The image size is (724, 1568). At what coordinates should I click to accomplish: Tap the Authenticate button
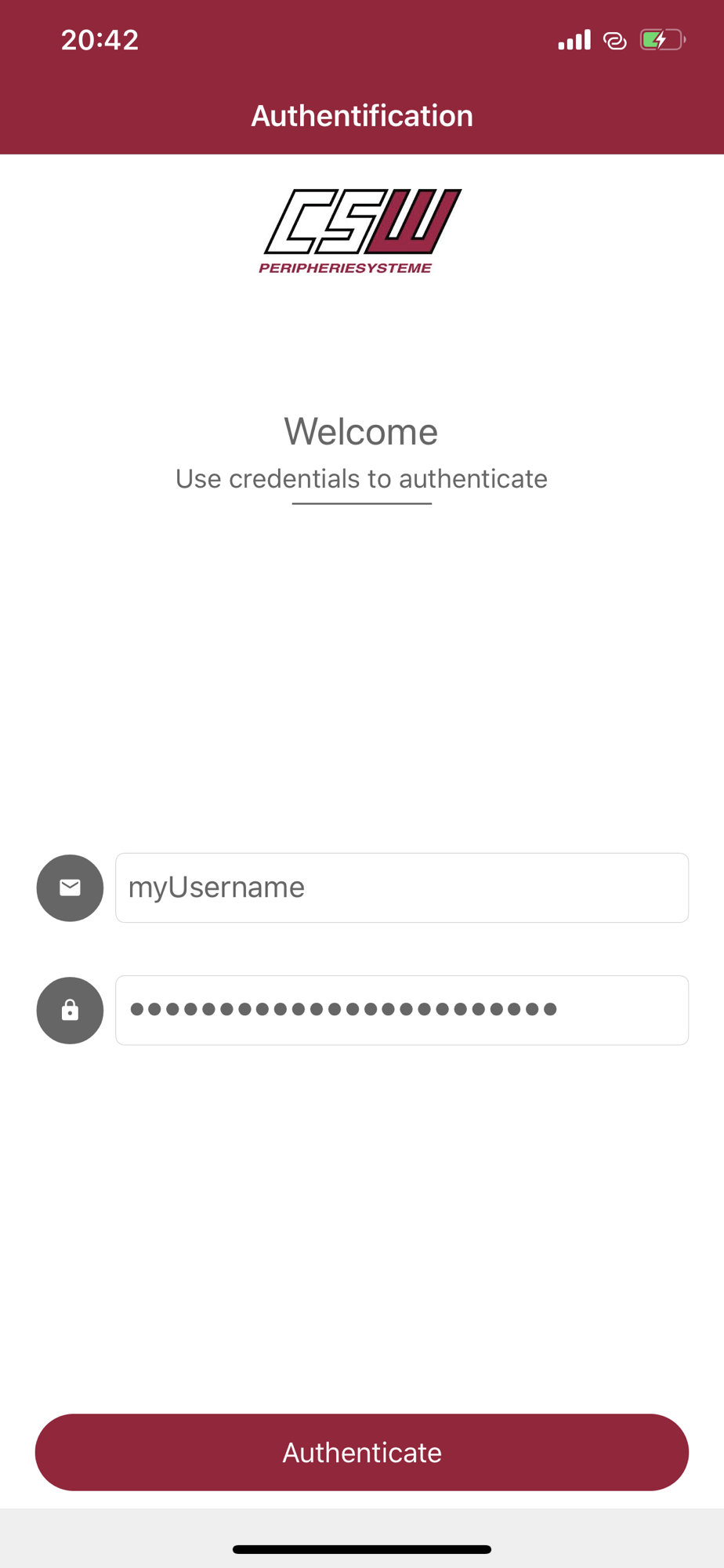pos(362,1452)
